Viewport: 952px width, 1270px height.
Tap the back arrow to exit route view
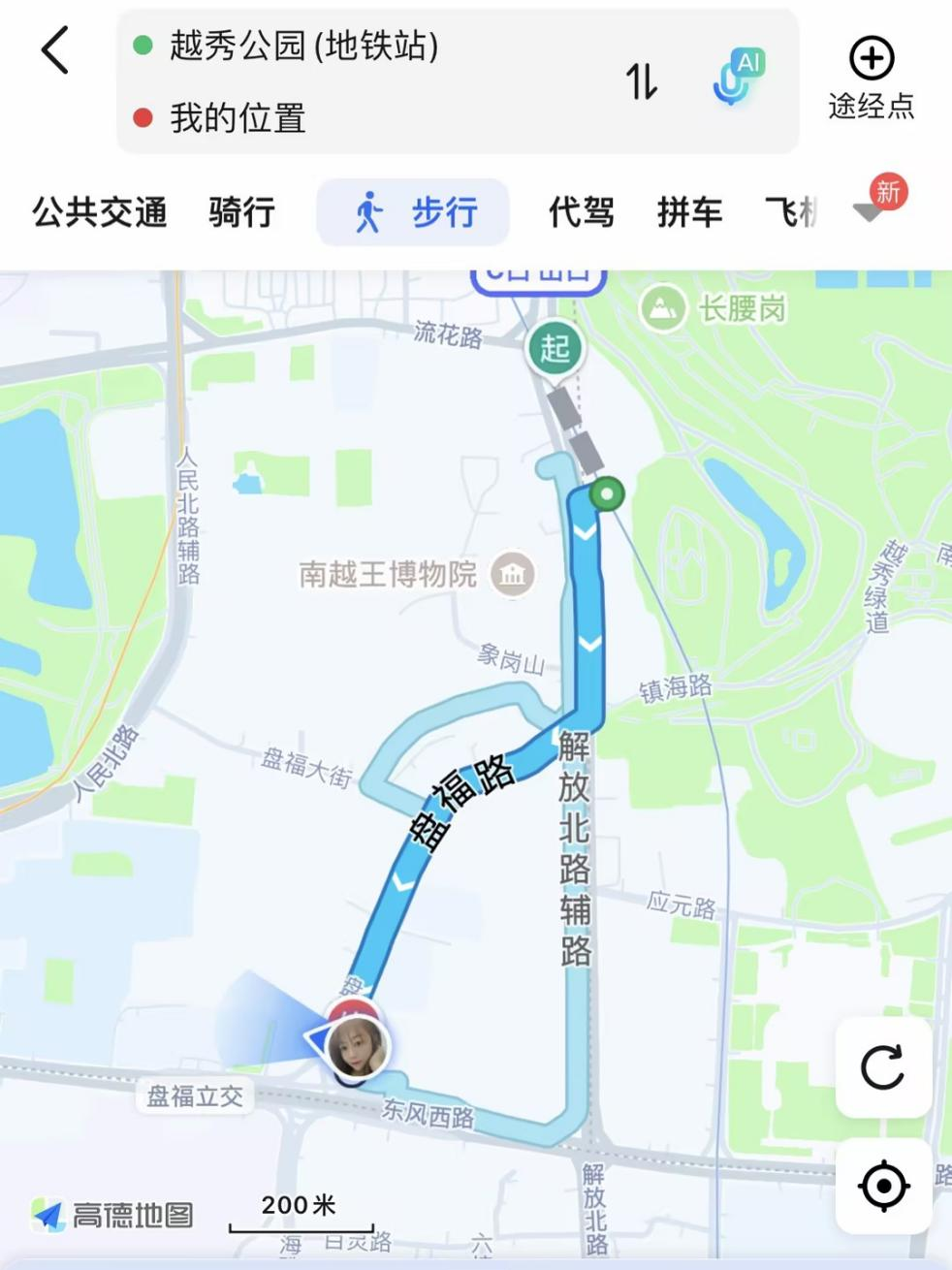click(x=55, y=51)
